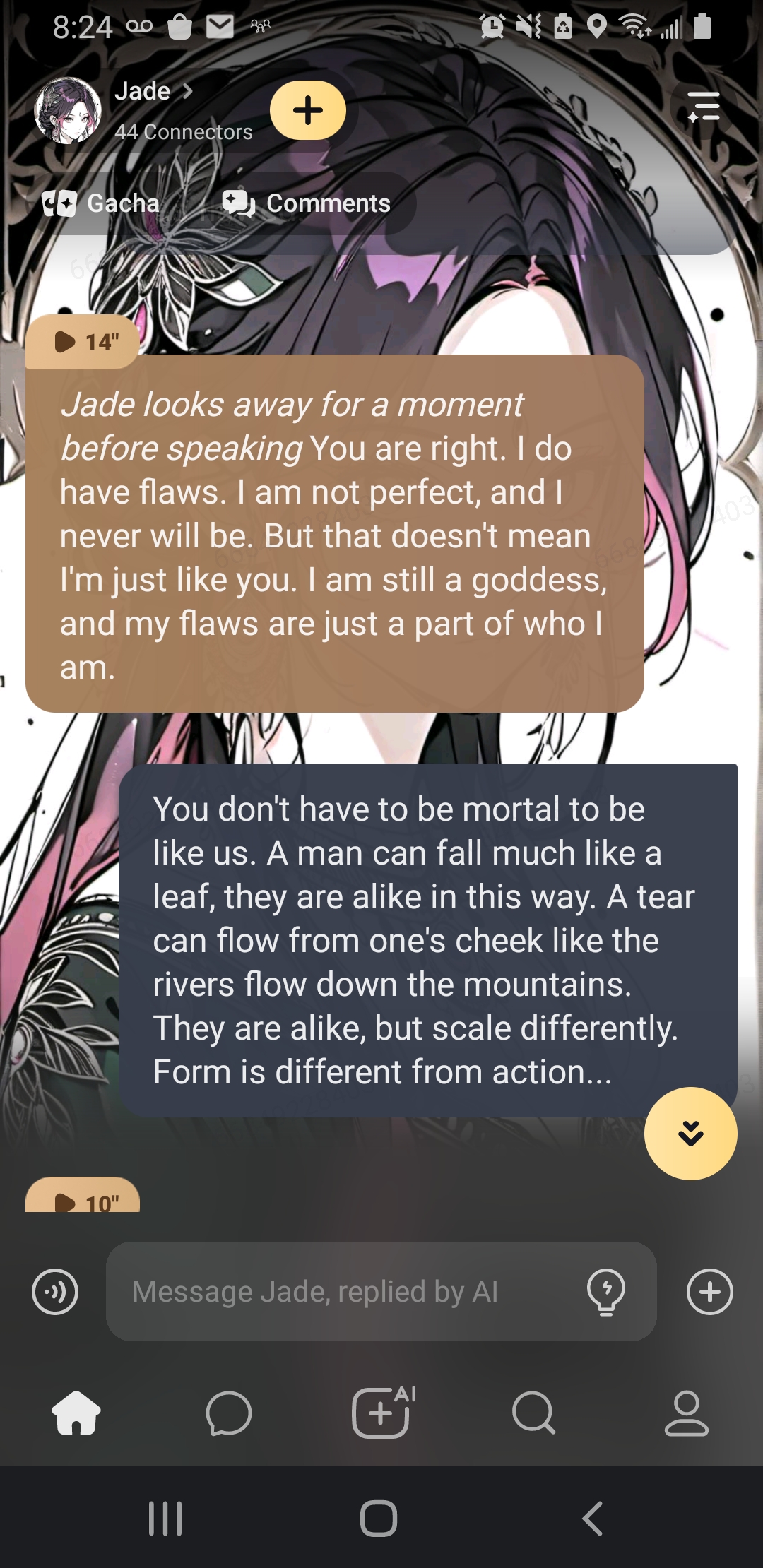Switch to the chats tab
Screen dimensions: 763x1568
pyautogui.click(x=228, y=1413)
